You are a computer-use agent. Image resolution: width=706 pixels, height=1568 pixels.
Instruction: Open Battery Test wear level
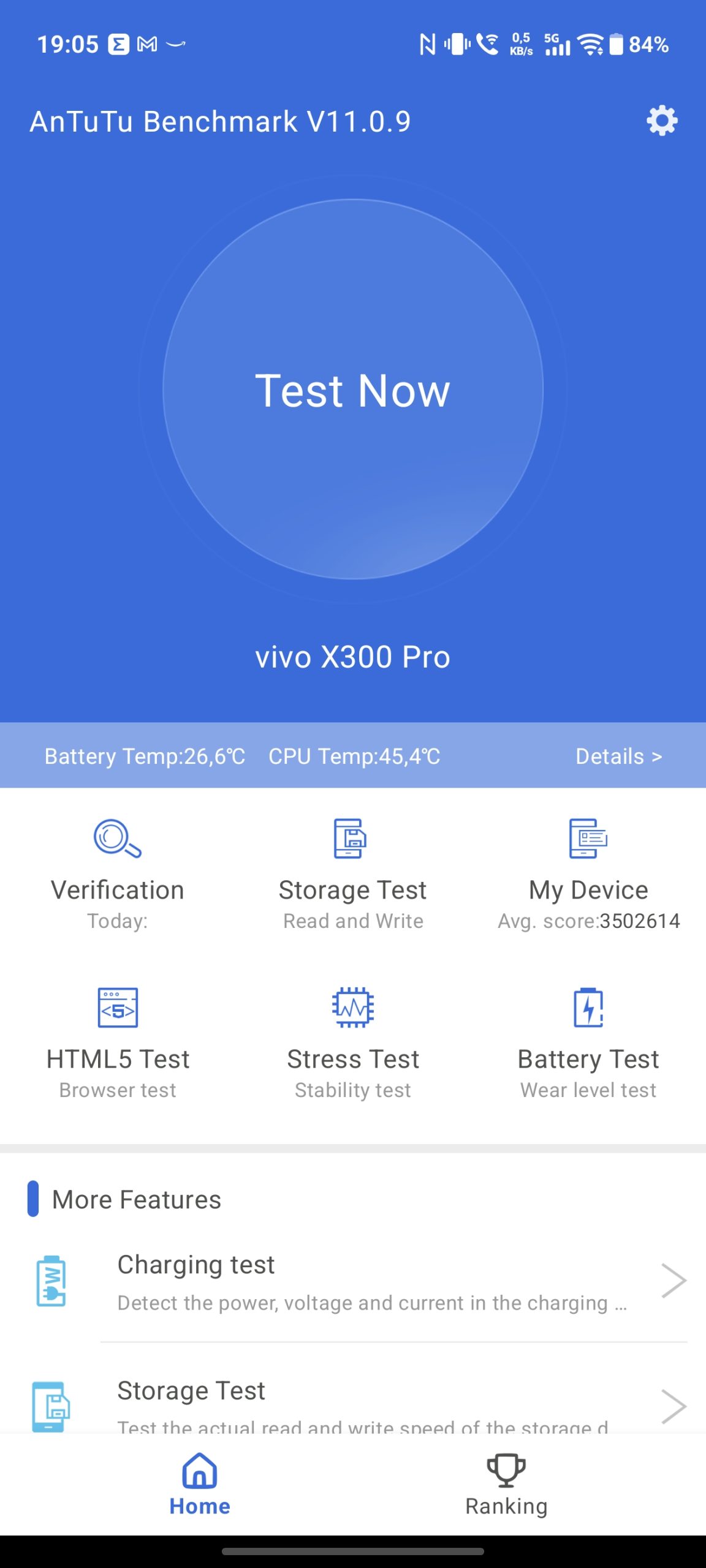[588, 1041]
